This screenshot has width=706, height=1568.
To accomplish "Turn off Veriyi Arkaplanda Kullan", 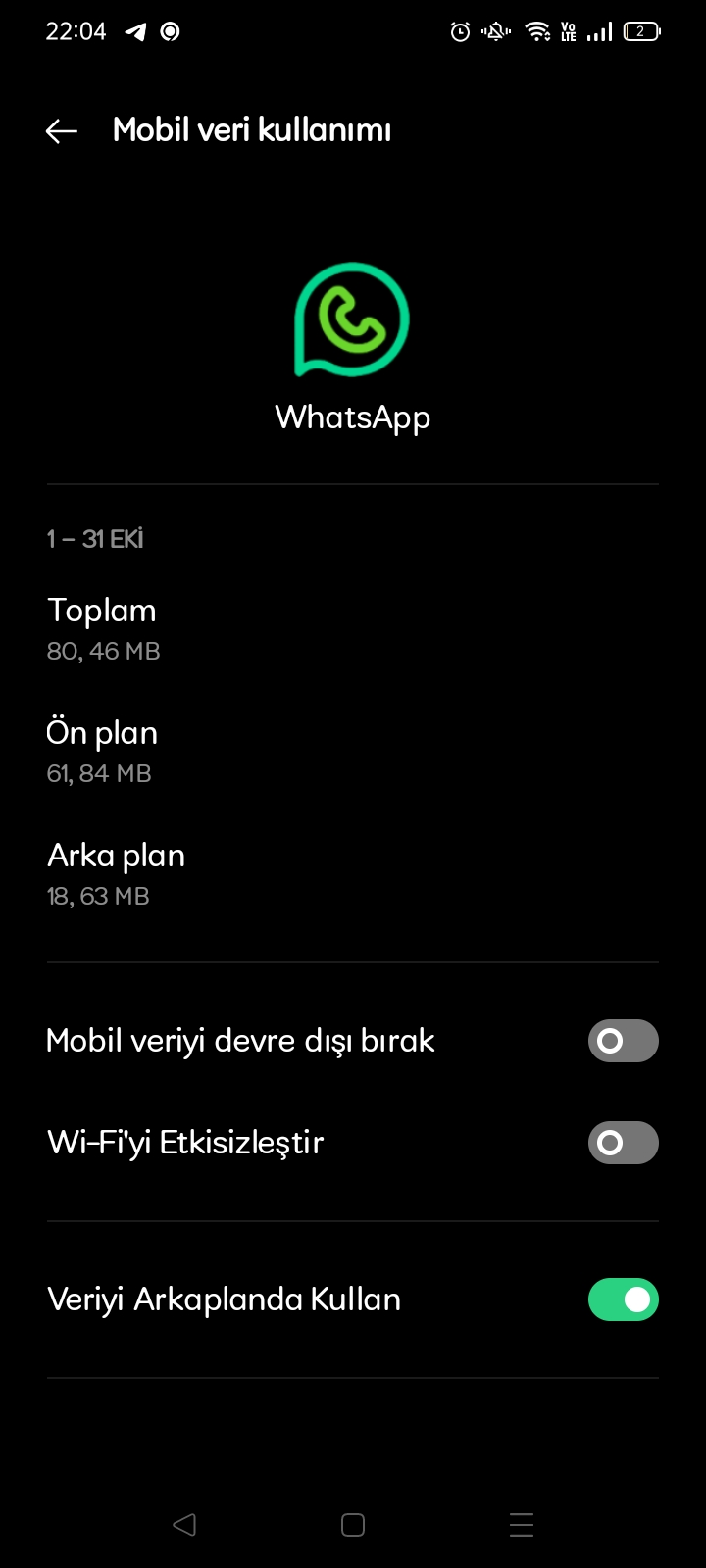I will point(623,1299).
